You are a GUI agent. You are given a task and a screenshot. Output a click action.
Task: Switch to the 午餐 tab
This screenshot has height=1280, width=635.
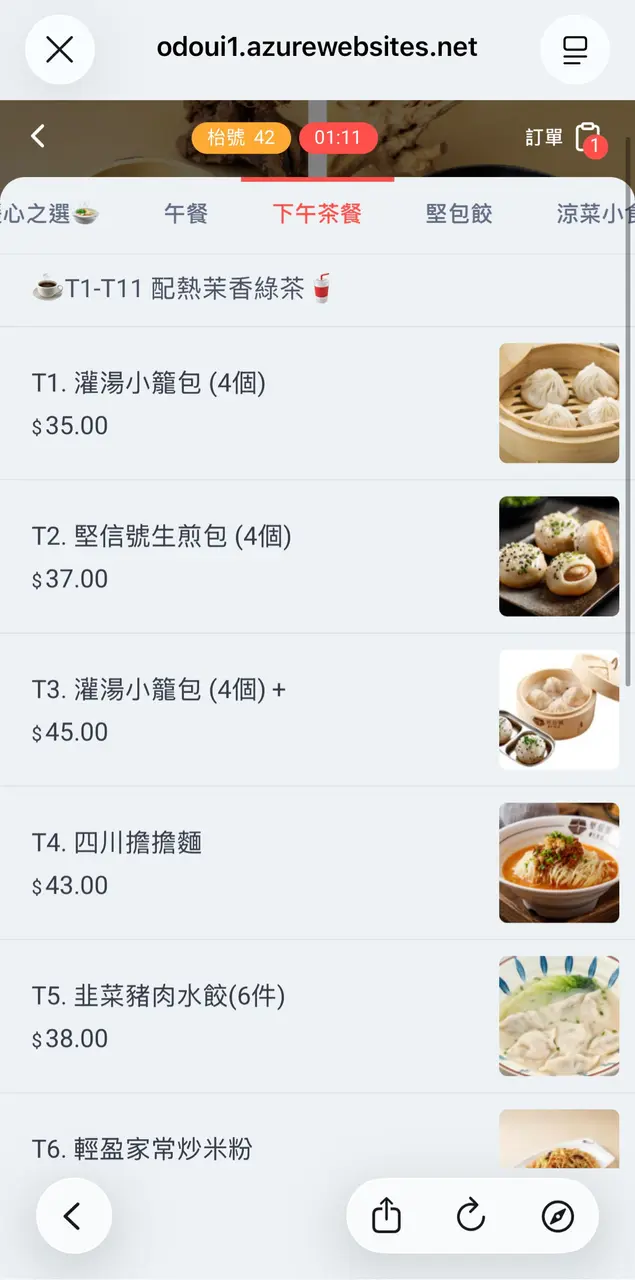186,214
